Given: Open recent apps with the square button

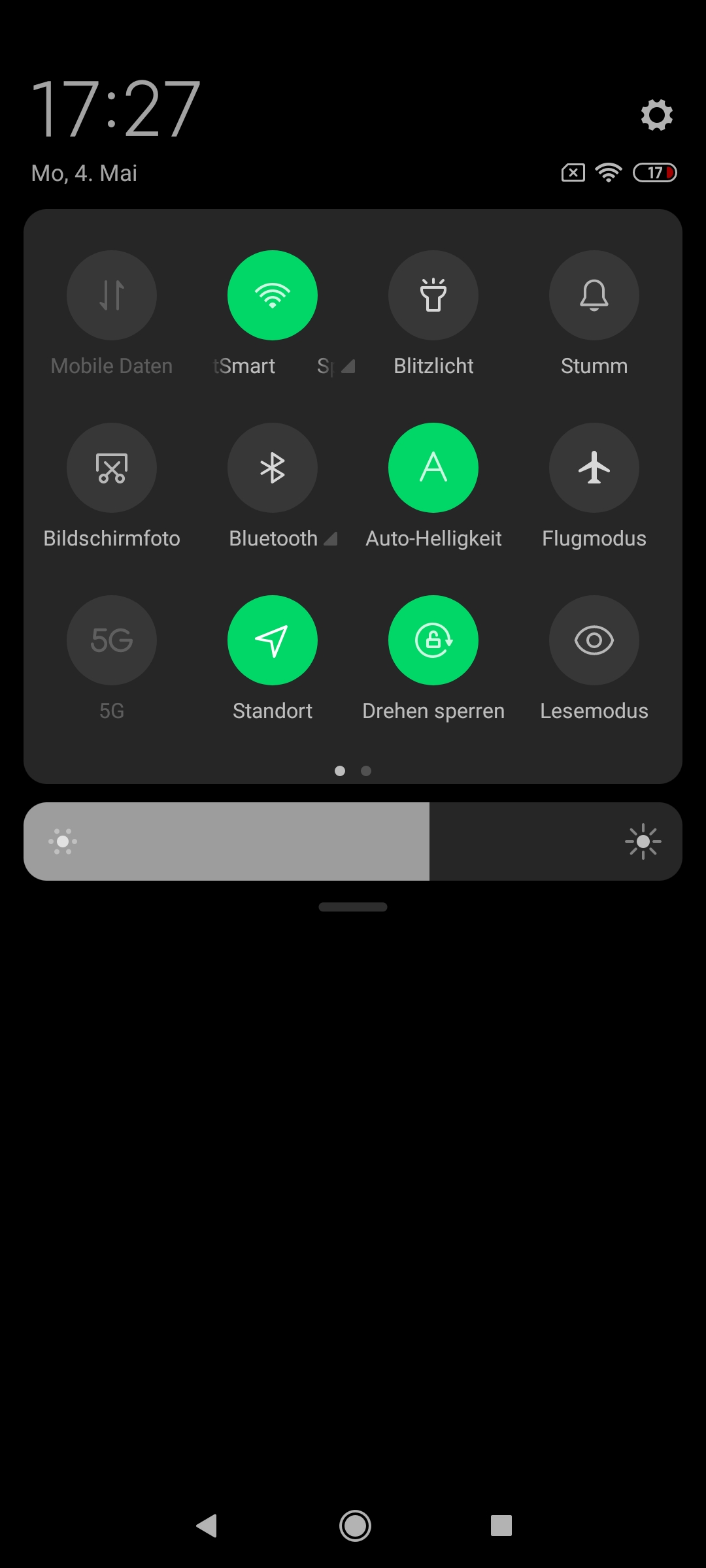Looking at the screenshot, I should (x=501, y=1526).
